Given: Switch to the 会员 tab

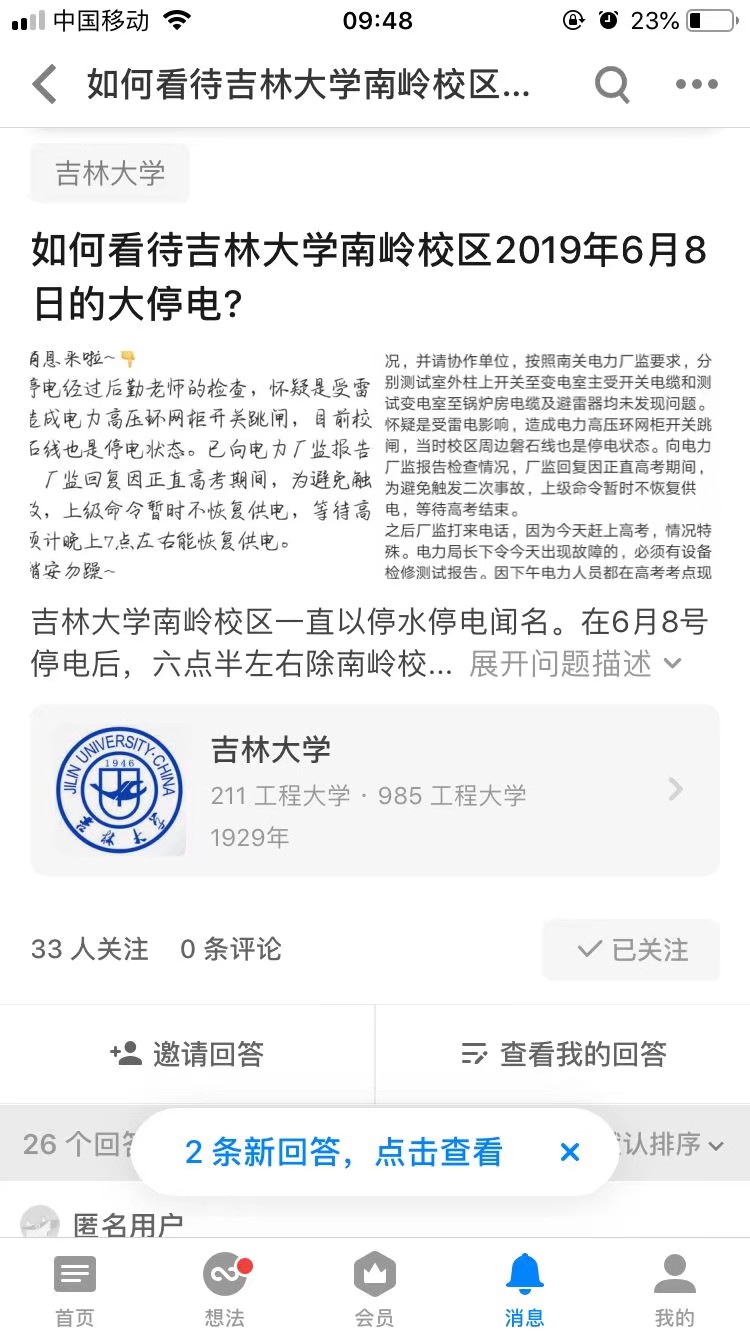Looking at the screenshot, I should click(375, 1290).
